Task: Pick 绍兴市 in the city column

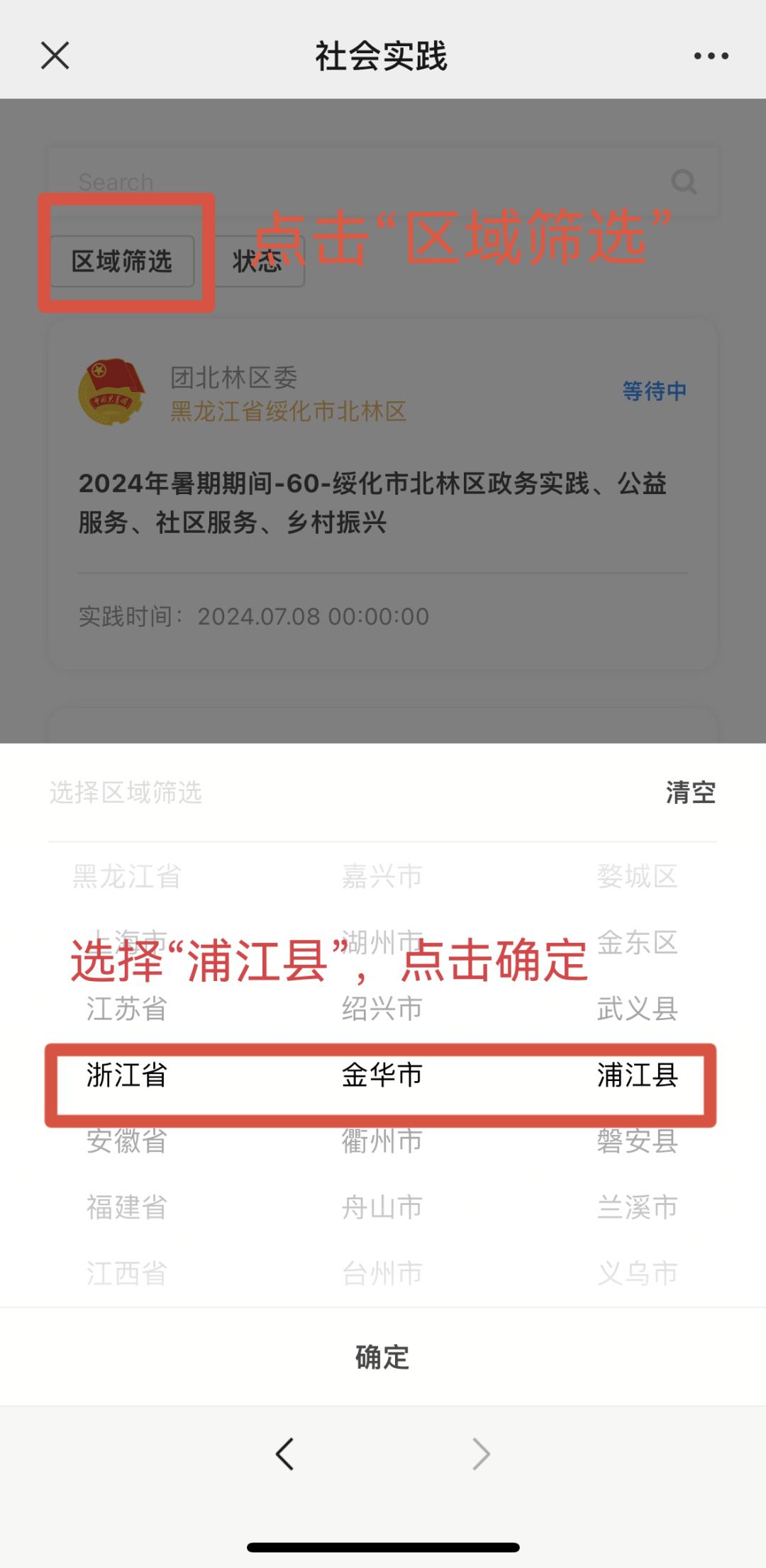Action: coord(382,1009)
